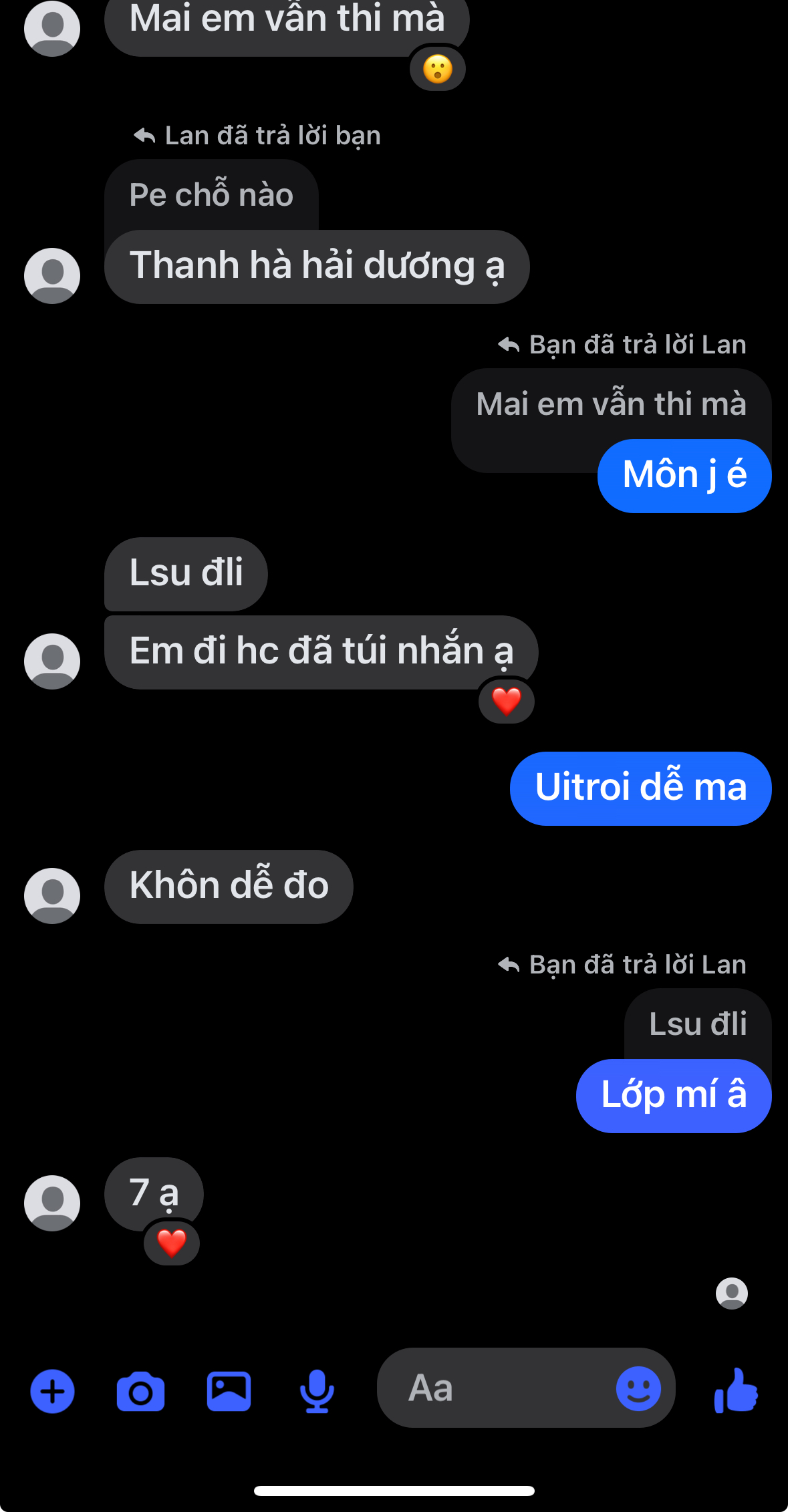Send a thumbs-up like
The width and height of the screenshot is (788, 1512).
[736, 1391]
